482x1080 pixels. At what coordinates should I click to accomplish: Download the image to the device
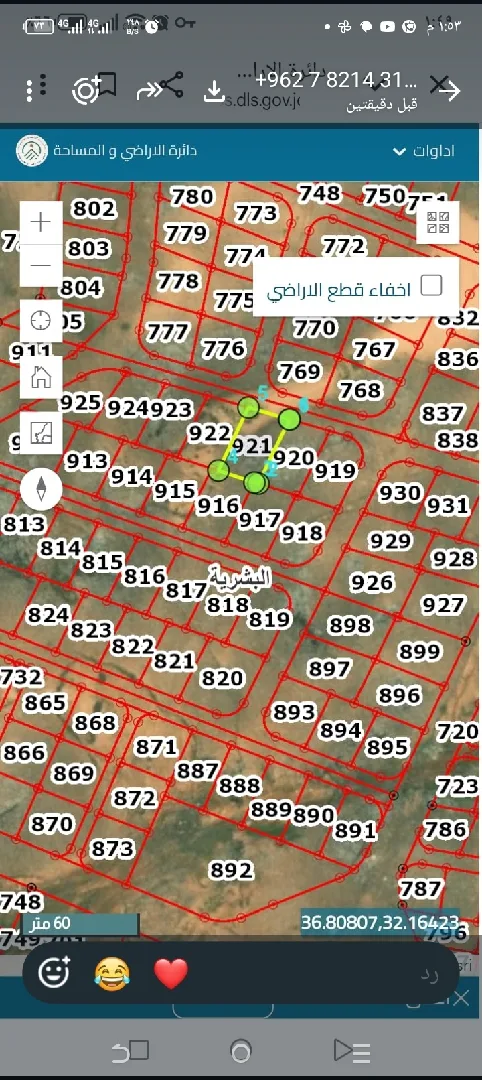pos(215,92)
